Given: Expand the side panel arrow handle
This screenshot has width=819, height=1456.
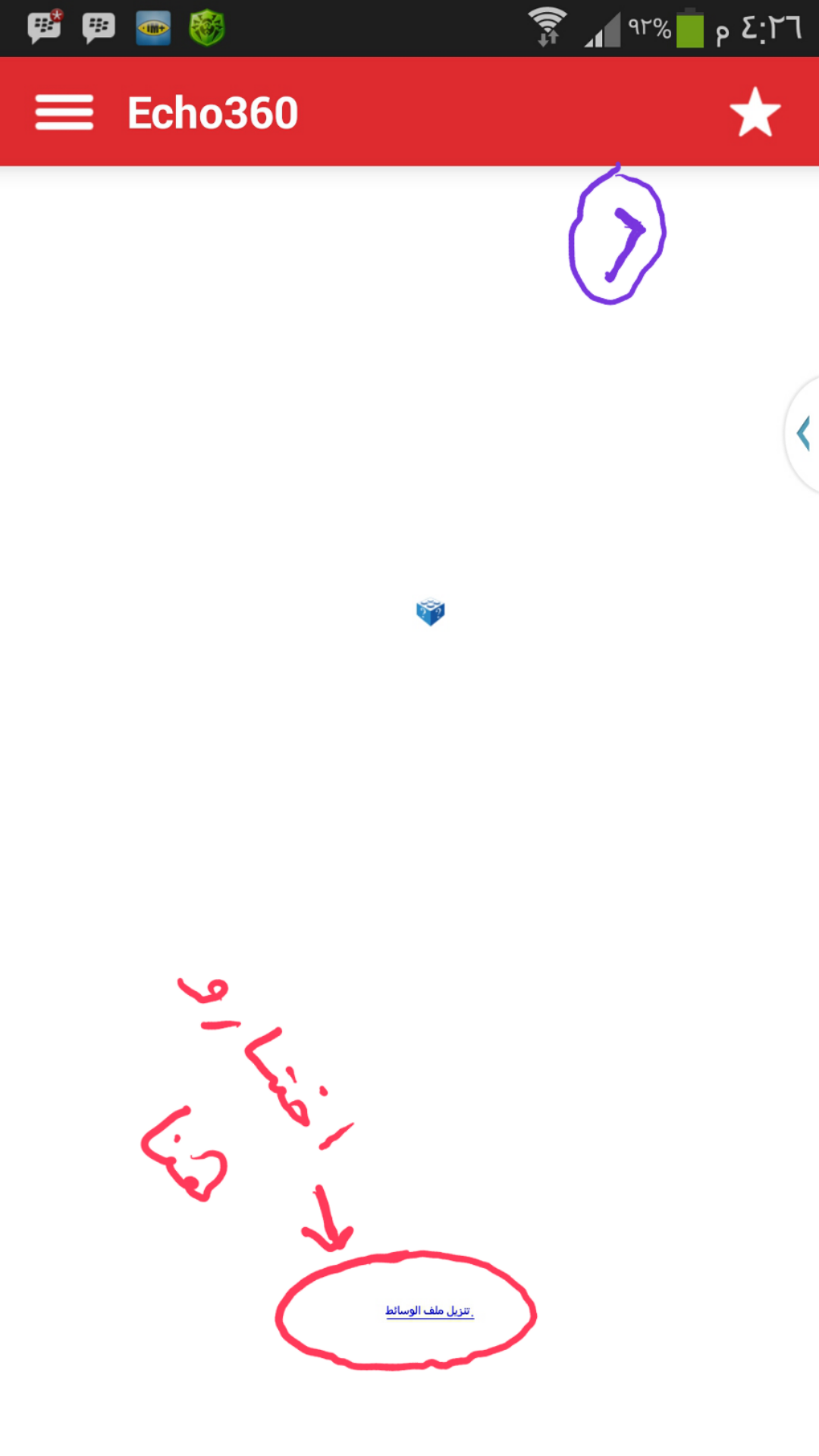Looking at the screenshot, I should 802,434.
